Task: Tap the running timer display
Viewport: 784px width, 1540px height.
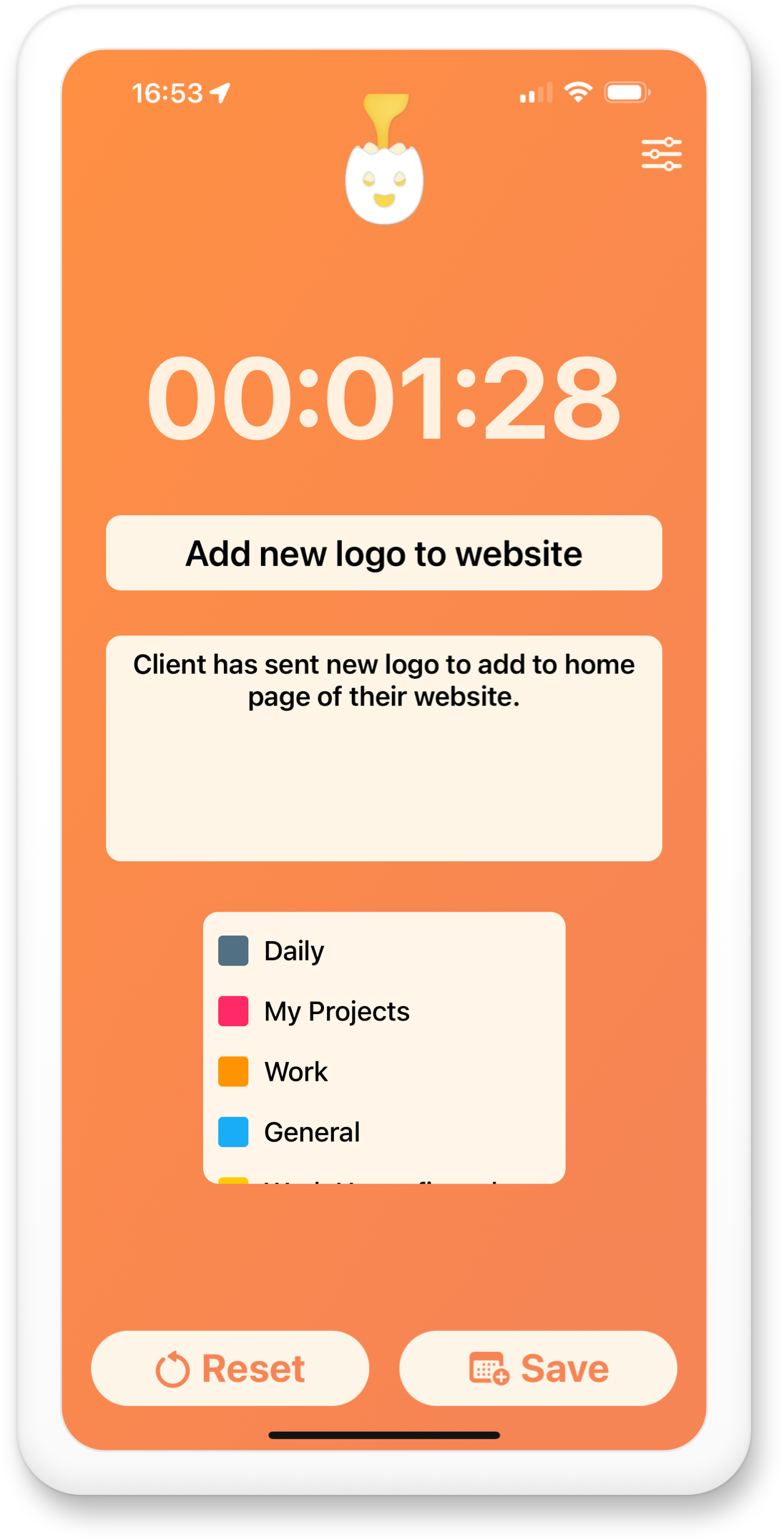Action: [383, 398]
